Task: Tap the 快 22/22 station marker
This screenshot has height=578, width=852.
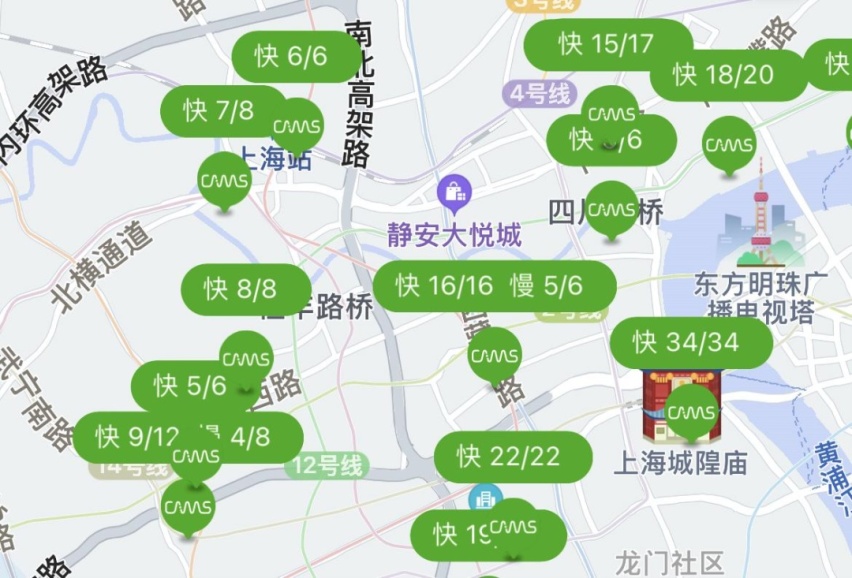Action: (x=507, y=457)
